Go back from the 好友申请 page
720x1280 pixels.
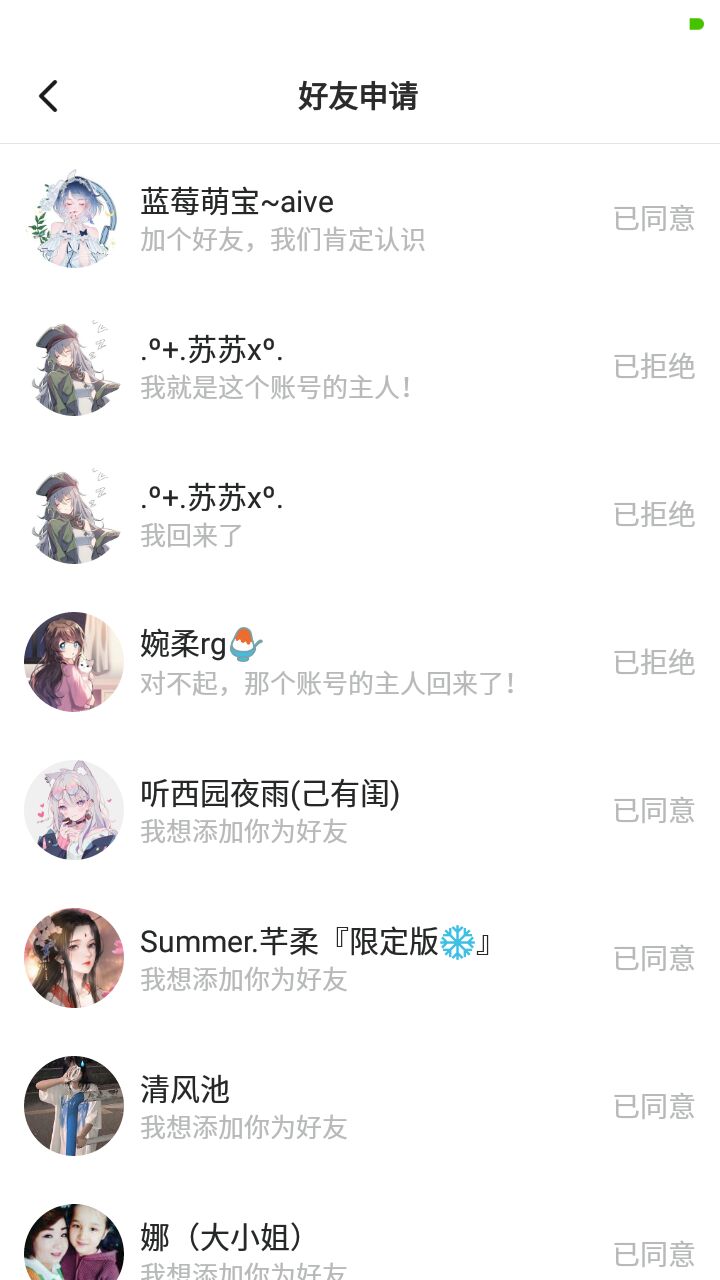pyautogui.click(x=48, y=96)
